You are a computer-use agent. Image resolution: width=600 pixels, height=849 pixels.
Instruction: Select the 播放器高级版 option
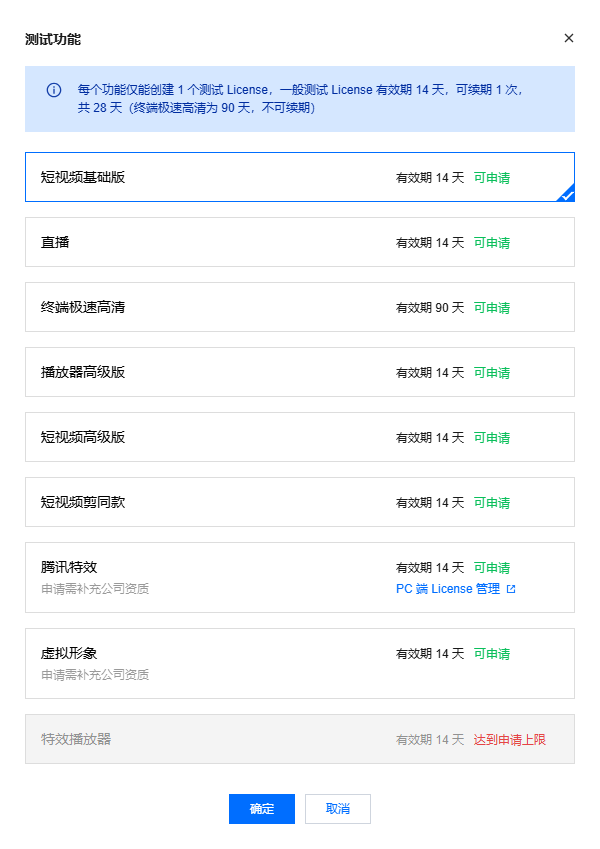click(x=299, y=372)
